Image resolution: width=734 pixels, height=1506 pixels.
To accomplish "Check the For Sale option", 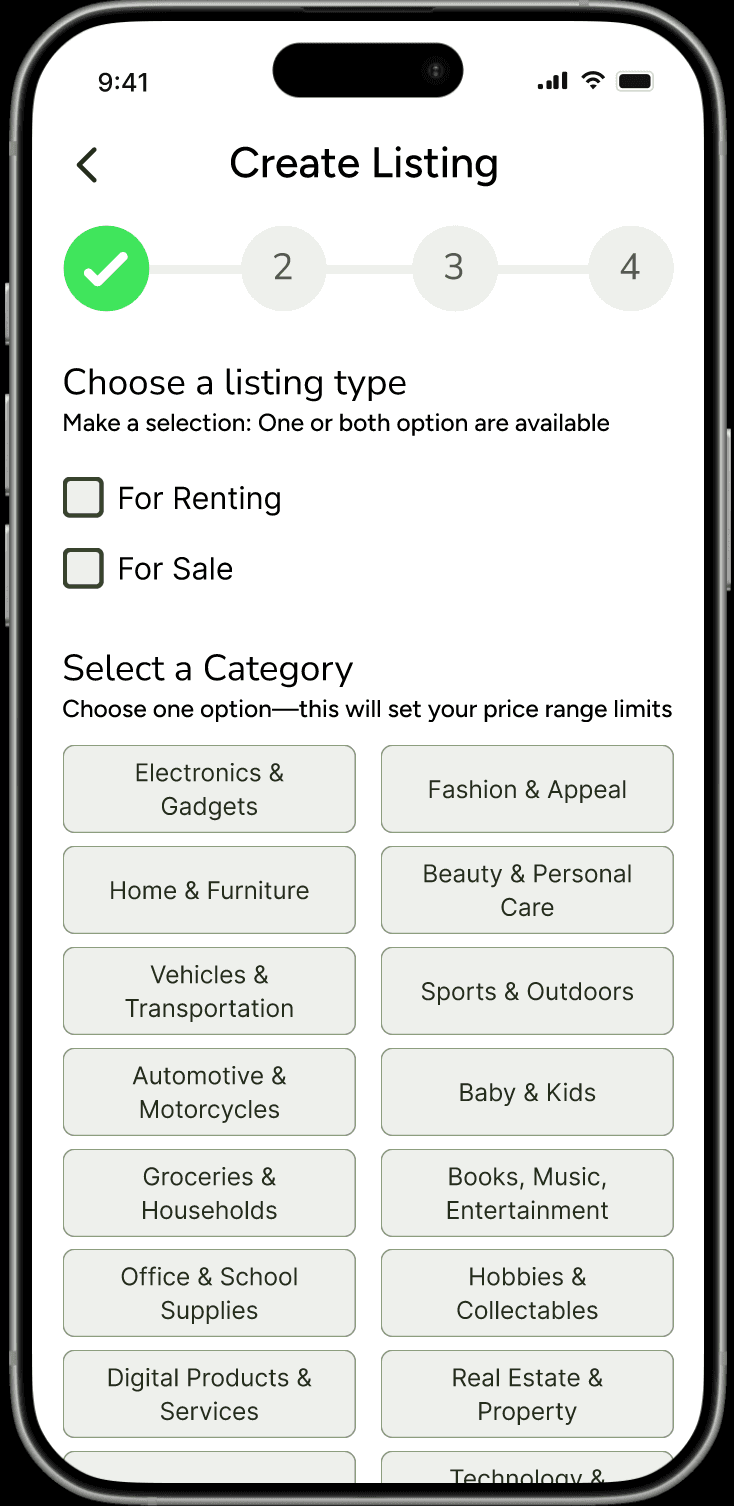I will click(83, 568).
